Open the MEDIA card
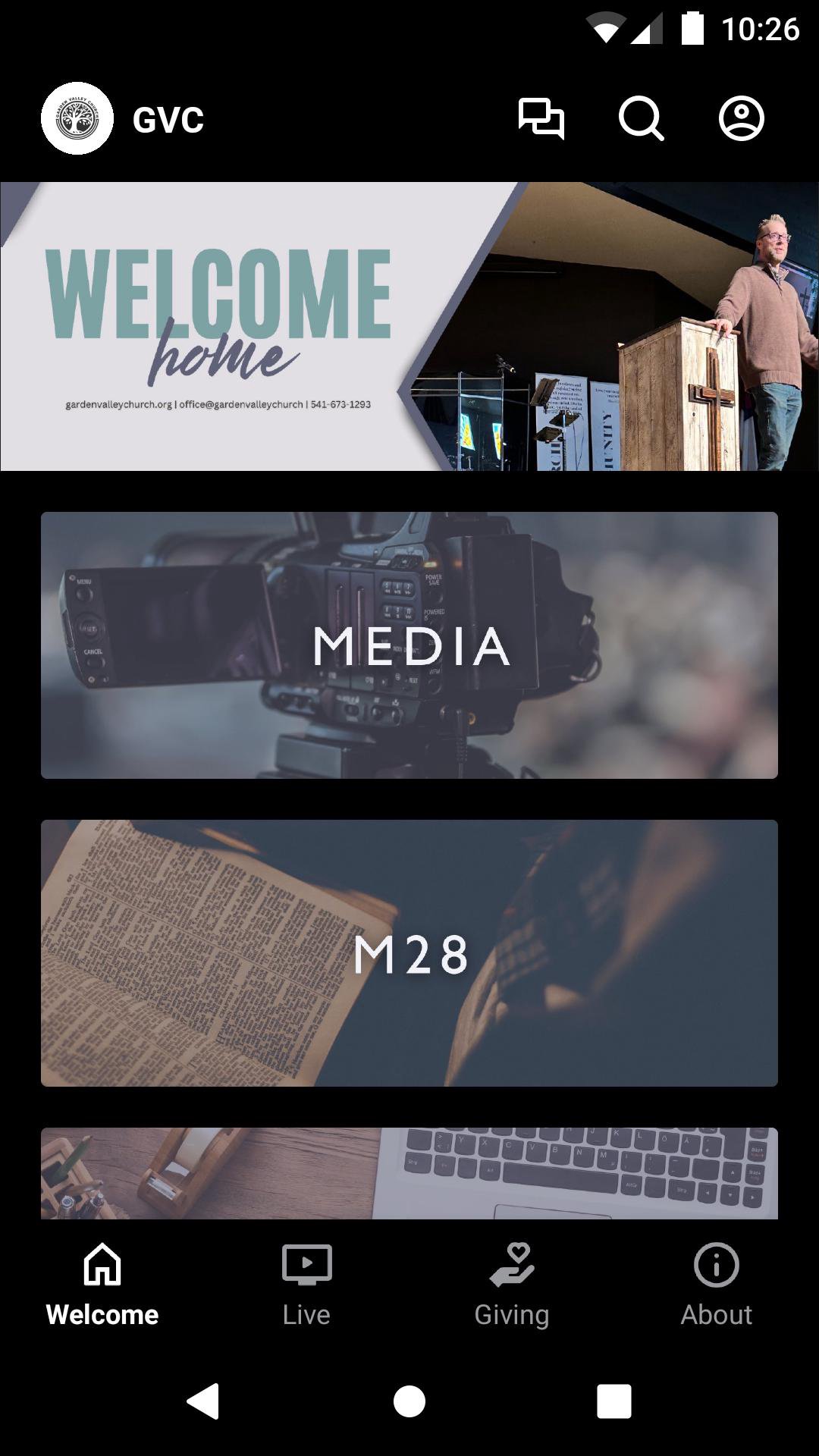 click(x=409, y=645)
